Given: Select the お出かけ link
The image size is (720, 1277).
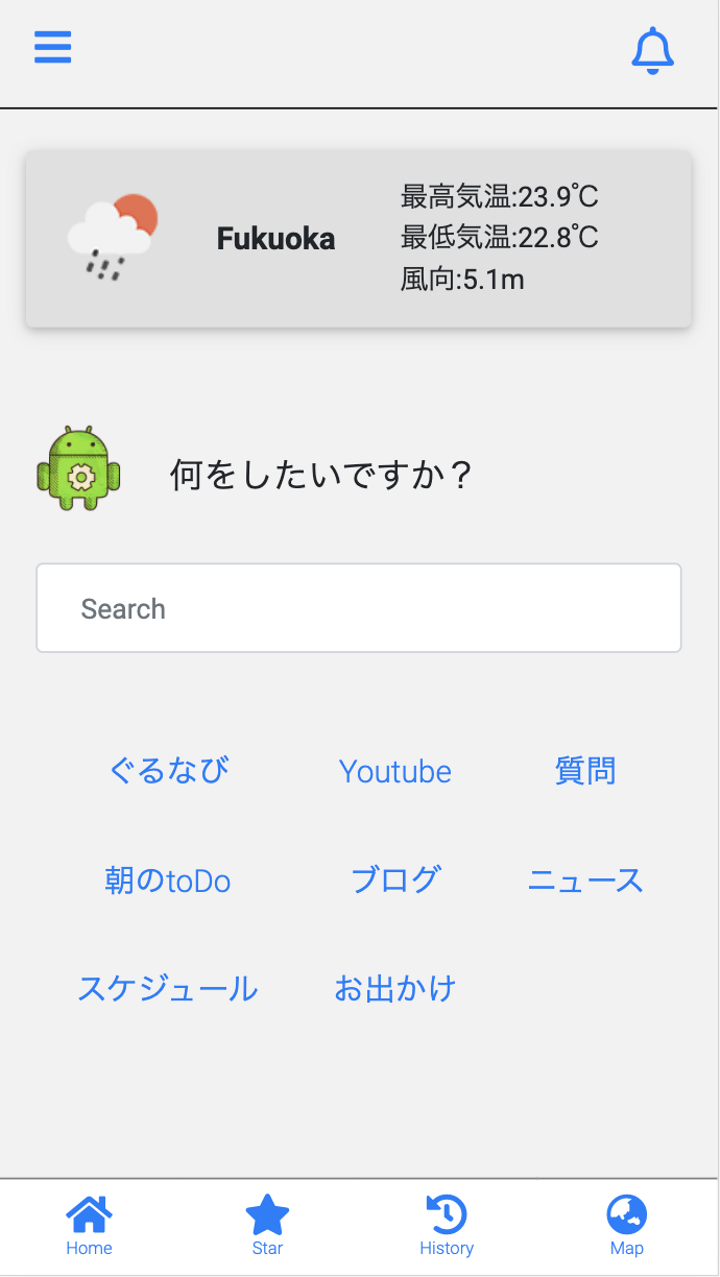Looking at the screenshot, I should (x=395, y=989).
